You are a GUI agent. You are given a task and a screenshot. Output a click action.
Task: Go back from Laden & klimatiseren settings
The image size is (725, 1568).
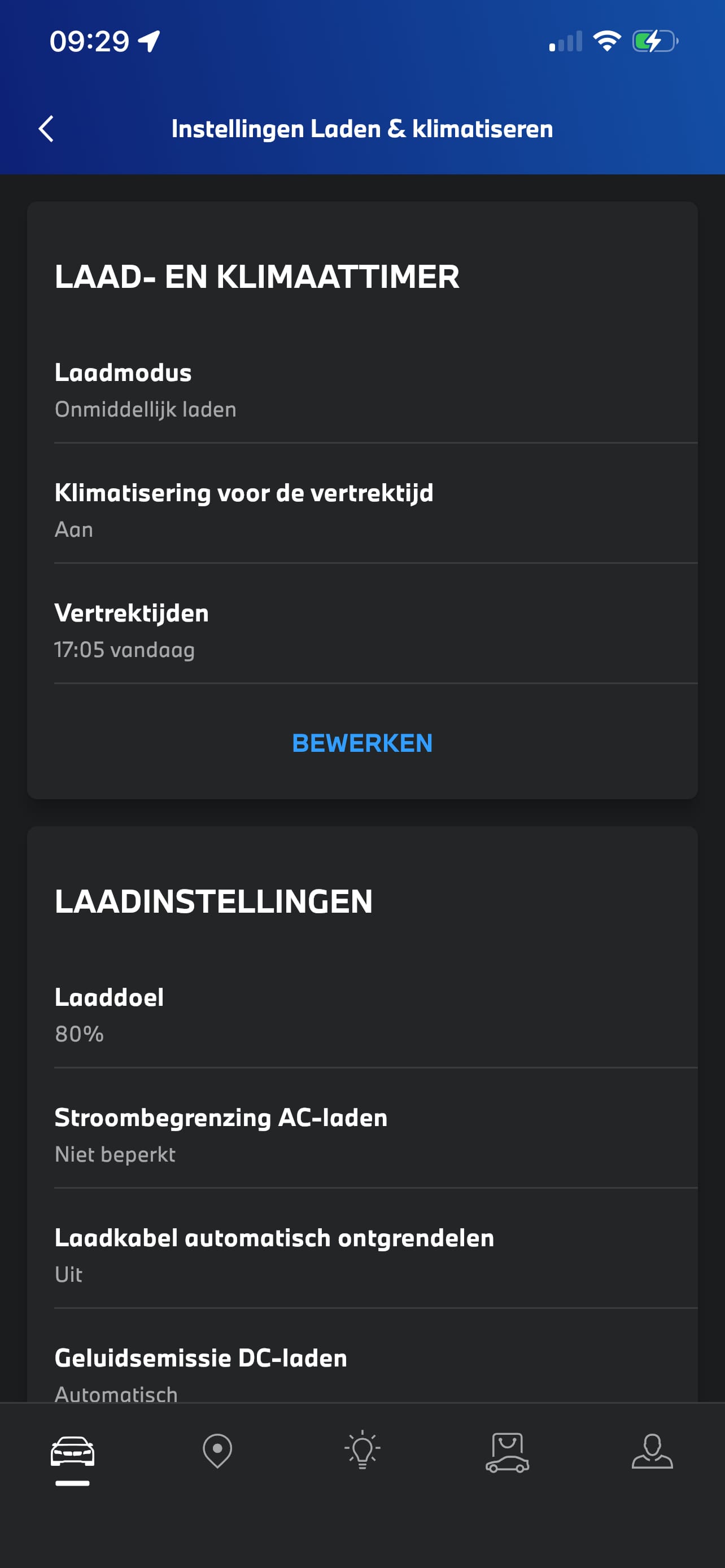[x=46, y=129]
